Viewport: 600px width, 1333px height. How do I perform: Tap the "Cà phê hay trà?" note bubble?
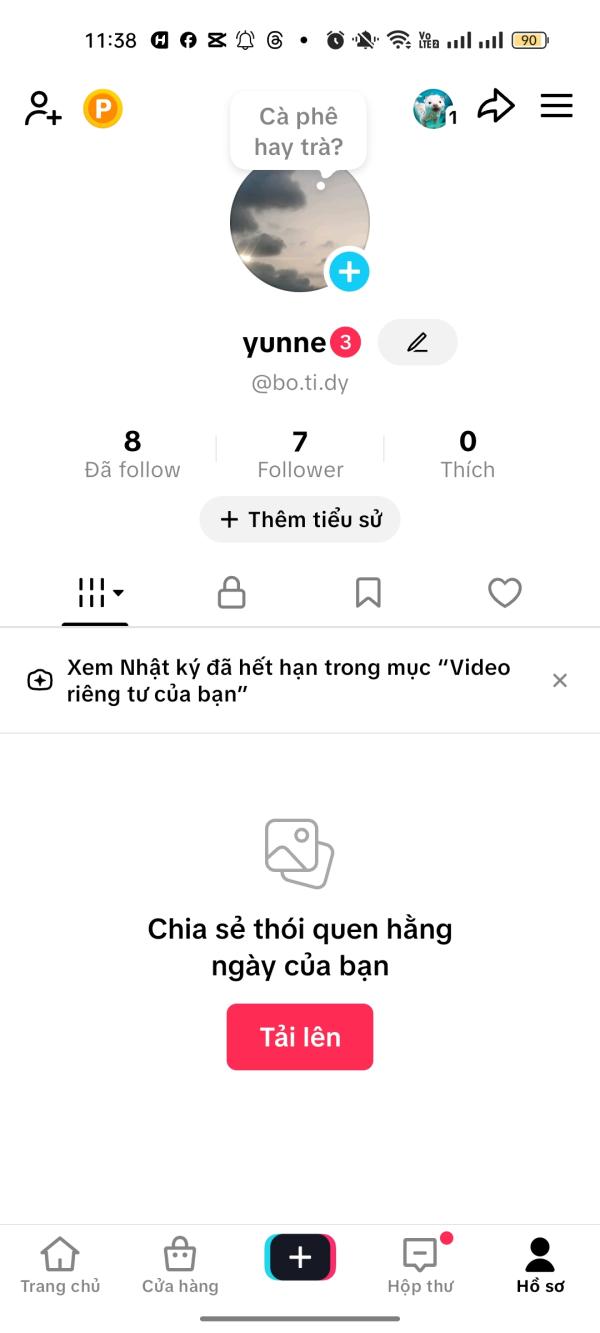tap(298, 131)
